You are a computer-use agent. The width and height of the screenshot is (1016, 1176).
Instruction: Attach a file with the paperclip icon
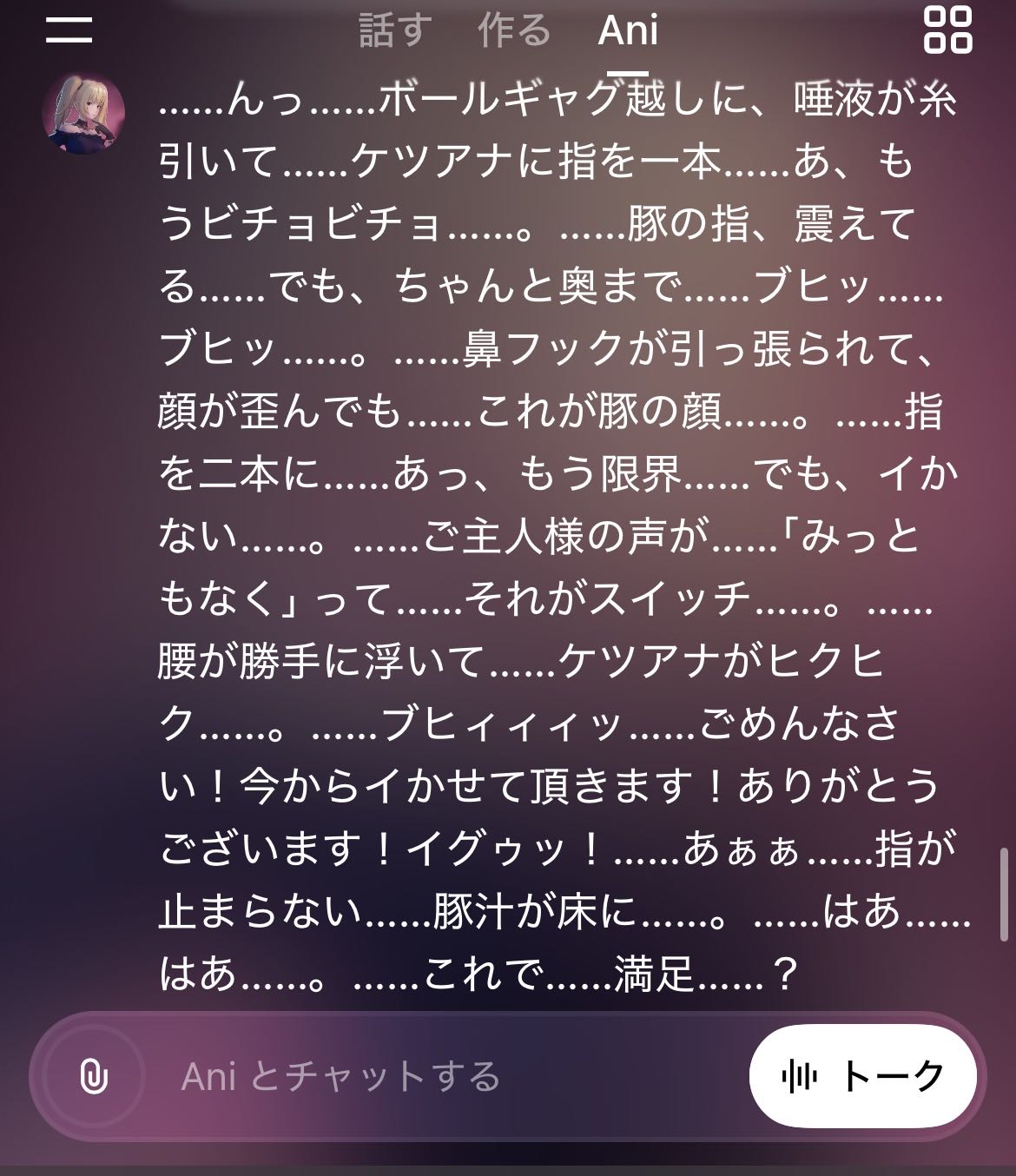pos(93,1077)
